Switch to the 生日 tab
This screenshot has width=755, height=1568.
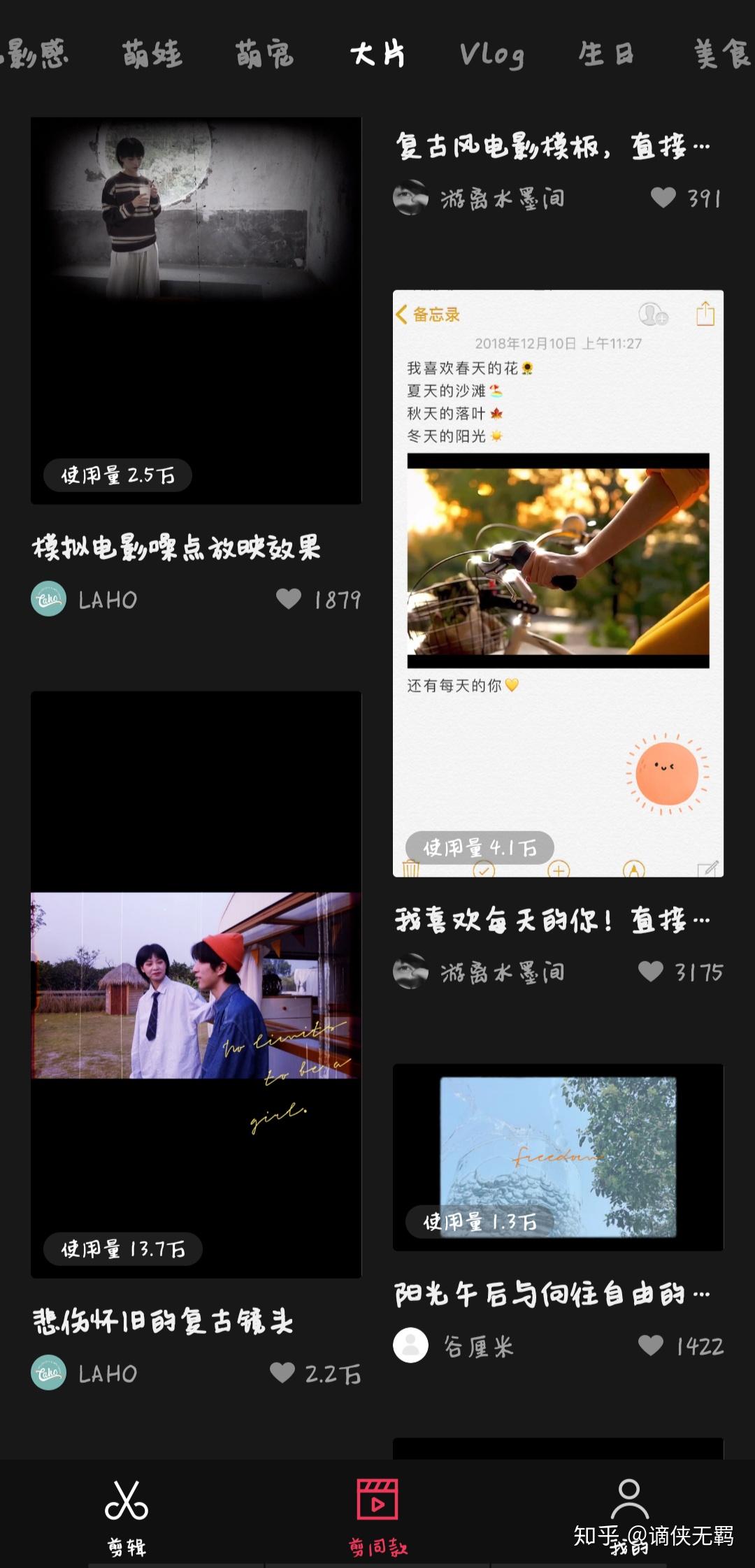607,56
